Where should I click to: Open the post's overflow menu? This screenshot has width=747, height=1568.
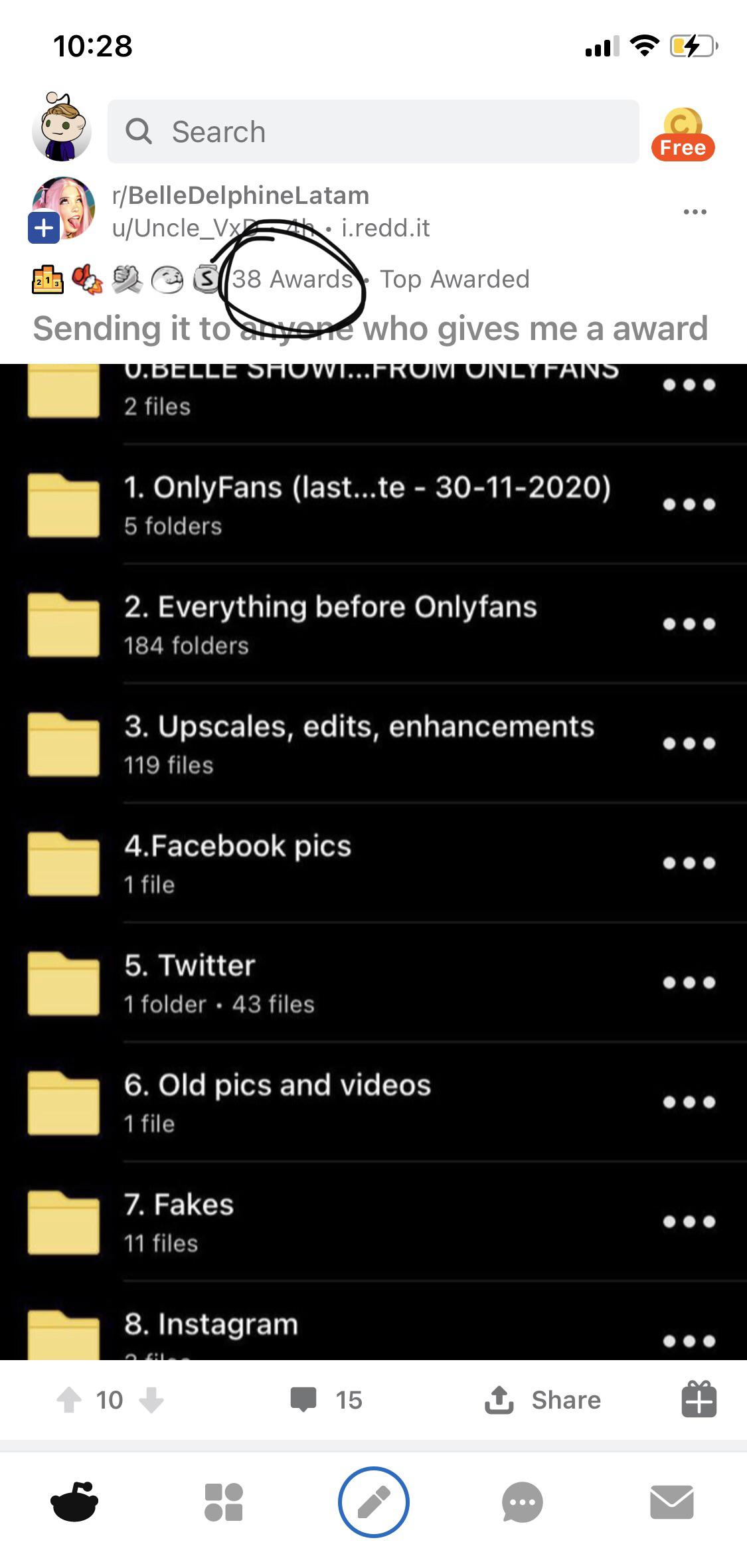(x=695, y=212)
